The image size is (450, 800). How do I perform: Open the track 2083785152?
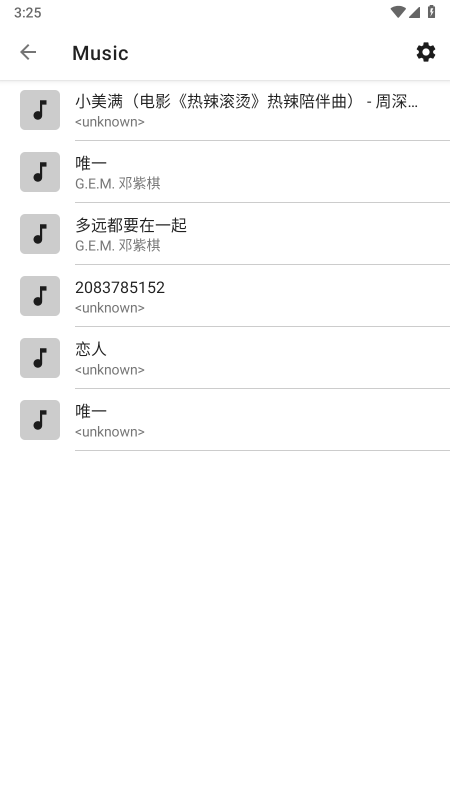225,296
